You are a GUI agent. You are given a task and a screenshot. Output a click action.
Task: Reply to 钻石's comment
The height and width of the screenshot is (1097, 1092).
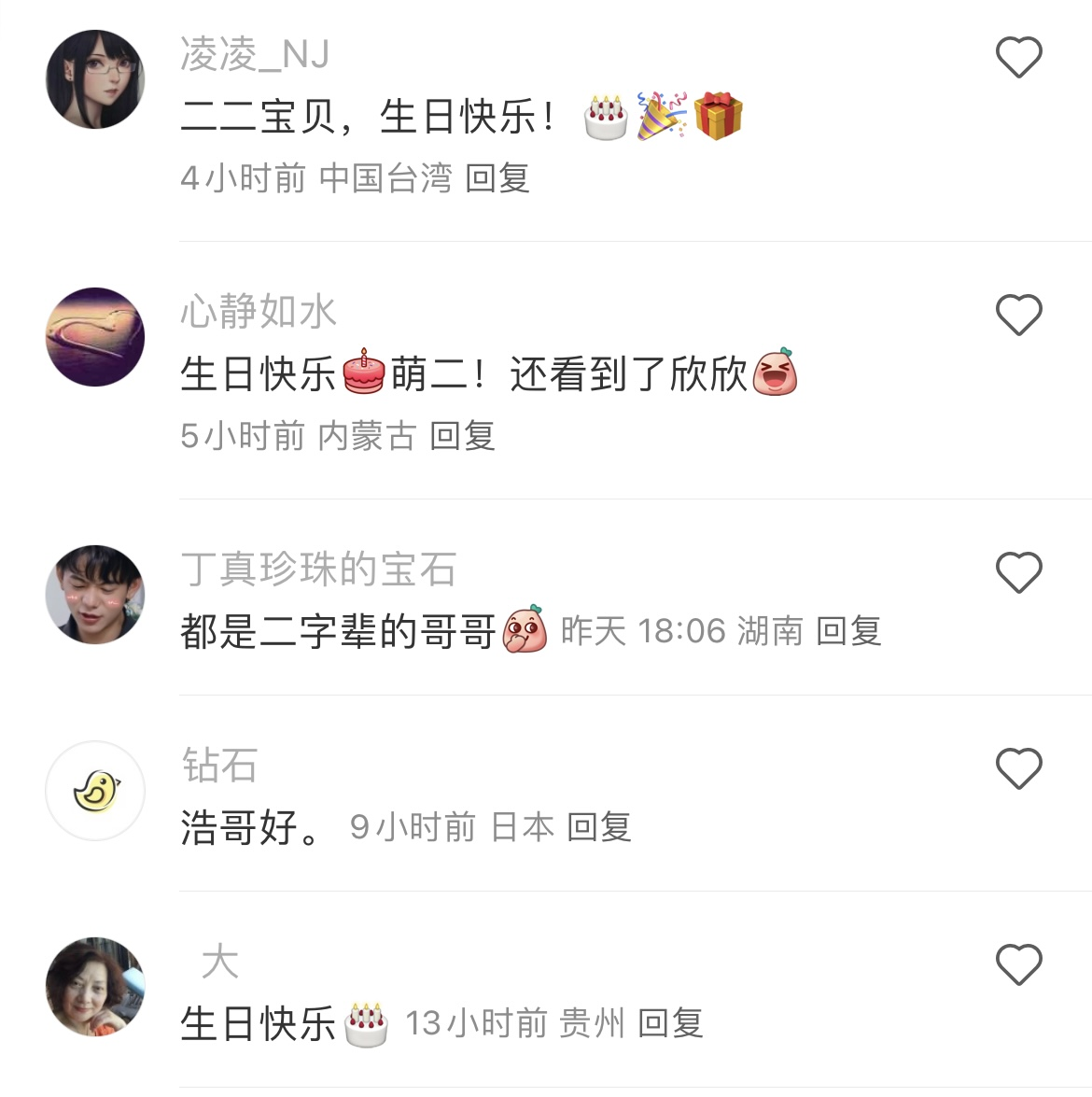[599, 827]
